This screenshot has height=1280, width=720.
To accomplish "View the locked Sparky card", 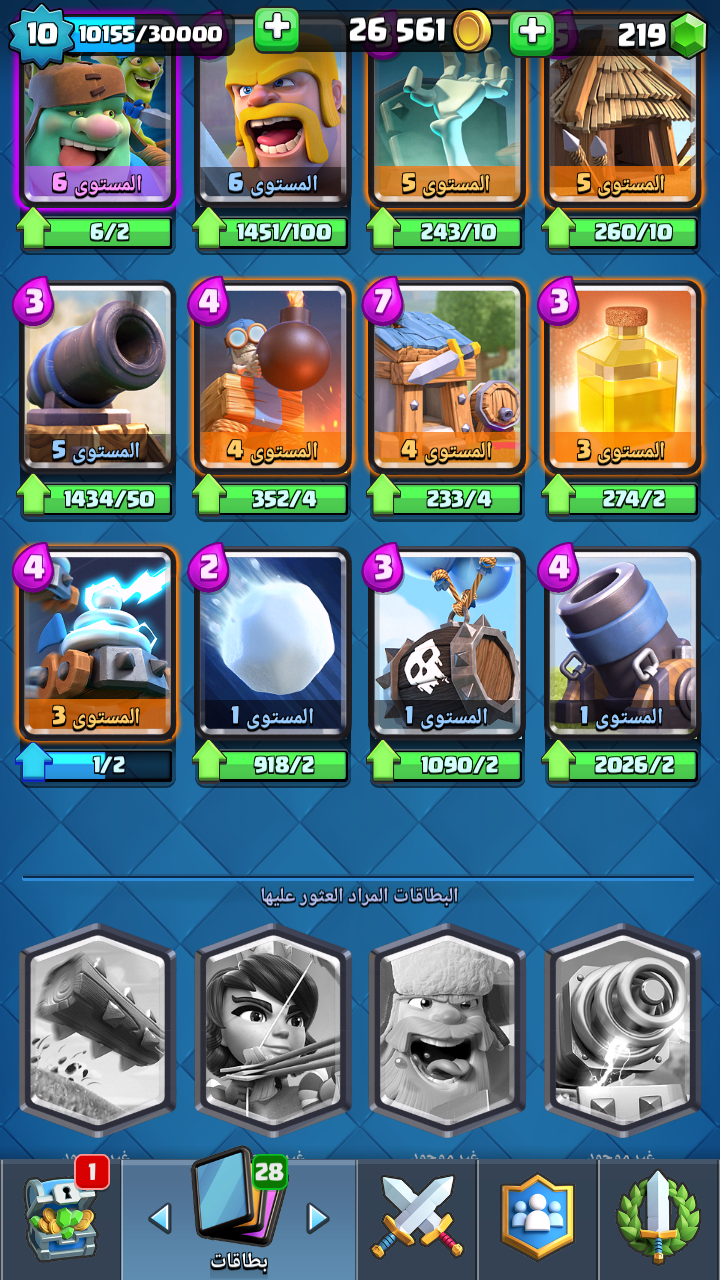I will 623,1030.
